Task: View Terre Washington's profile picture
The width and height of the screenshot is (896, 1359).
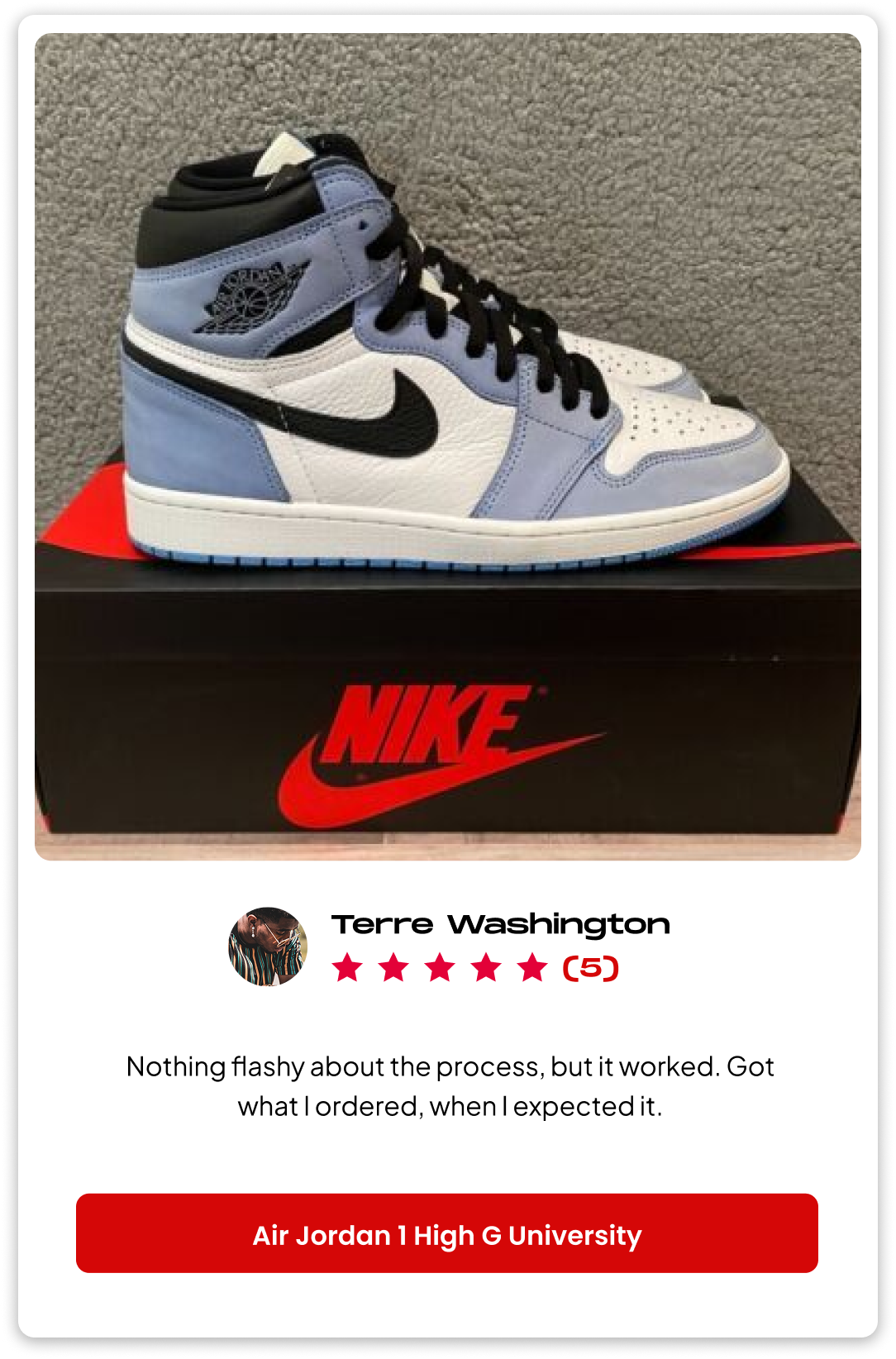Action: click(x=268, y=947)
